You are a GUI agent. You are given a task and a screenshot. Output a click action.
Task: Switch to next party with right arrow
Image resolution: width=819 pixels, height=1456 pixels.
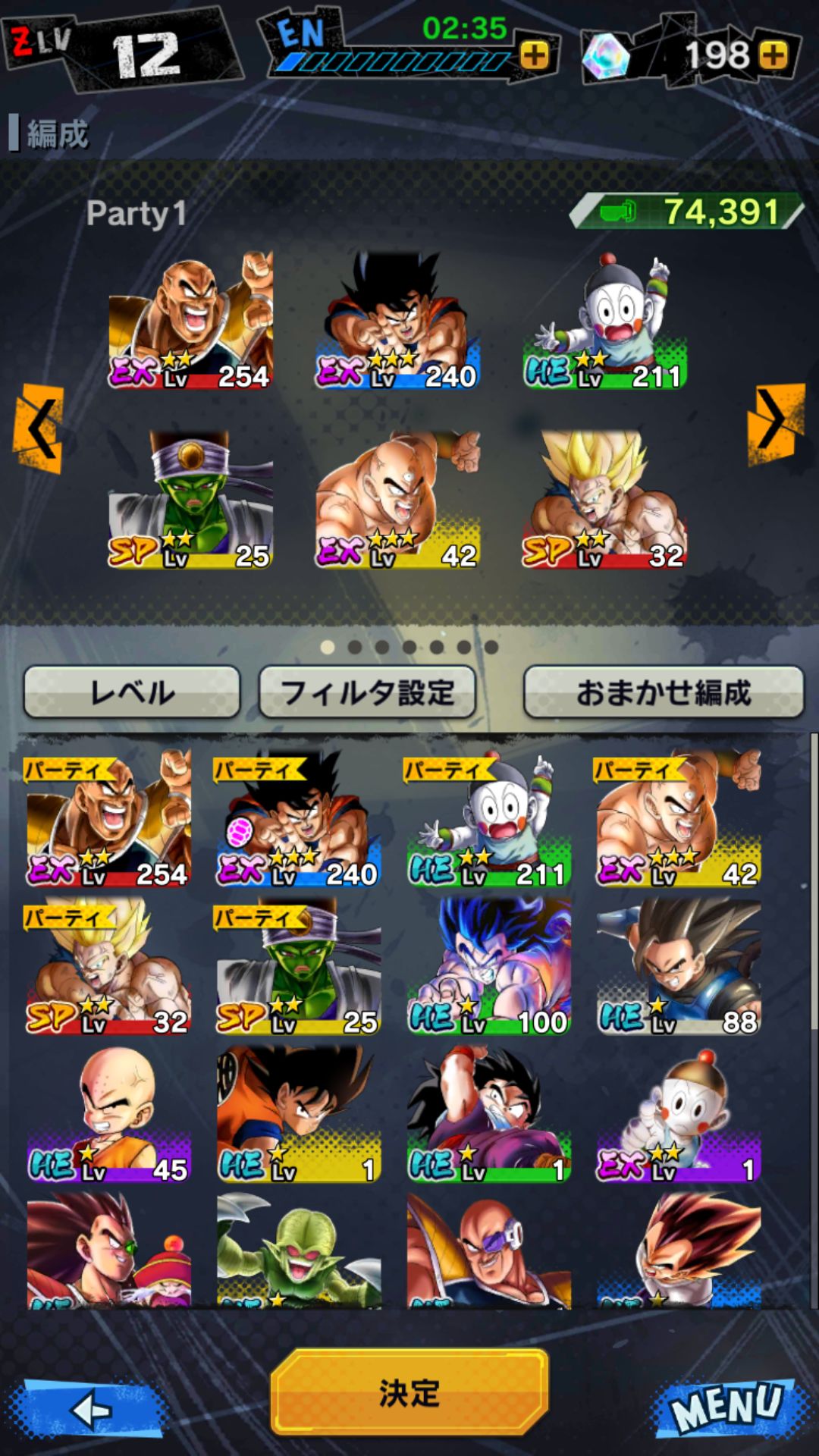776,423
